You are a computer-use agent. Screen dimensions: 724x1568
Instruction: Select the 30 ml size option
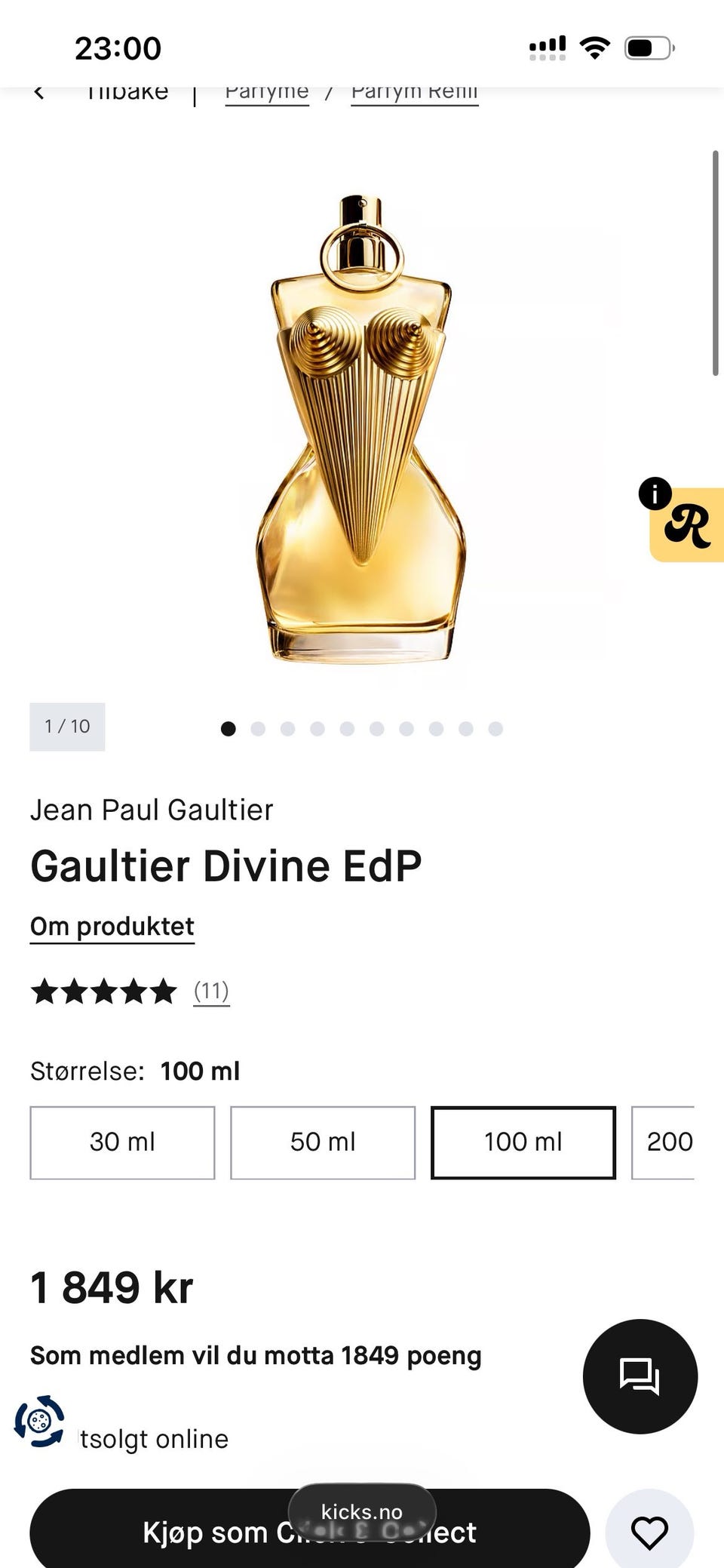[122, 1142]
